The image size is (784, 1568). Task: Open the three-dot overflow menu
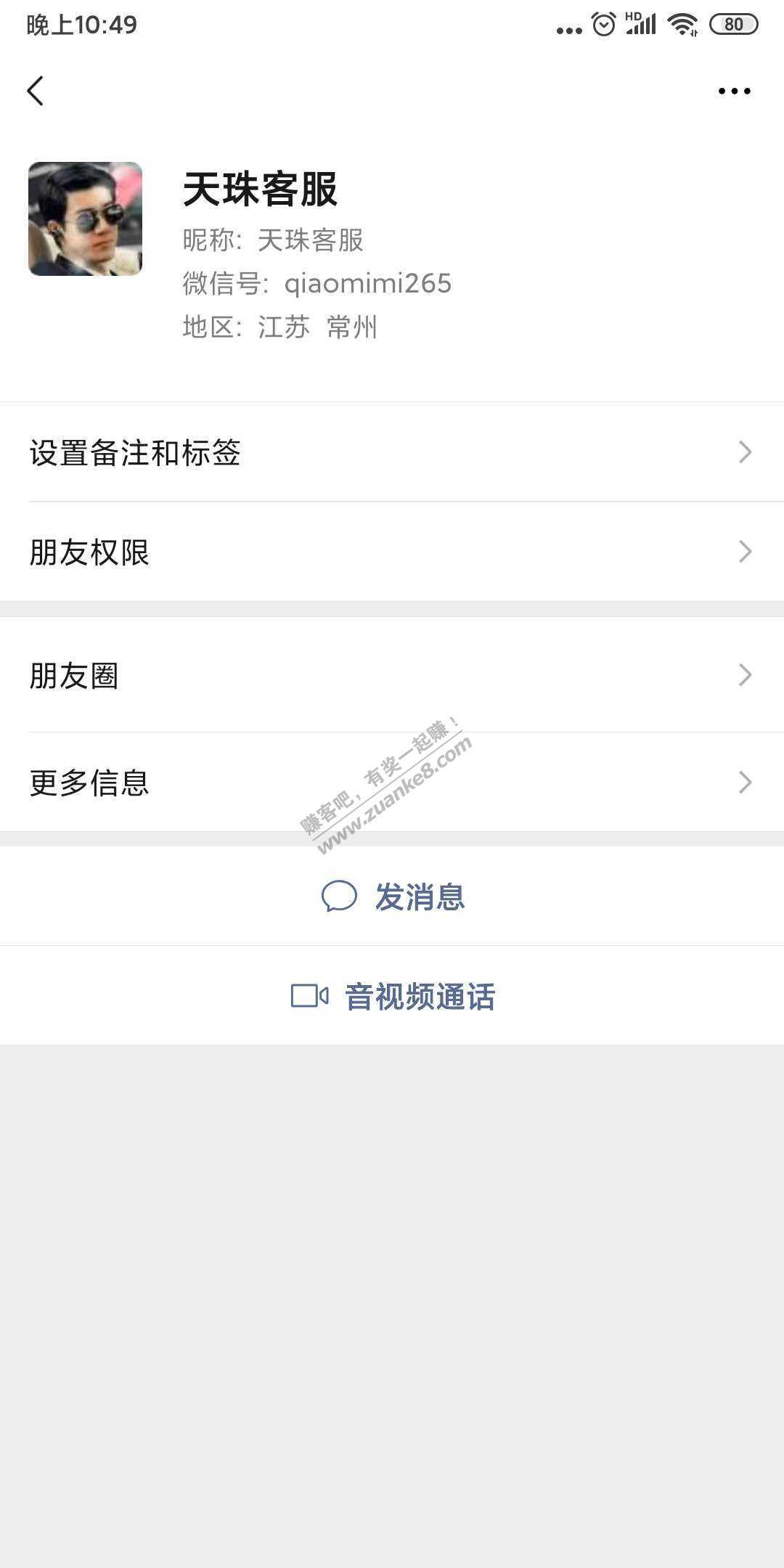coord(734,91)
